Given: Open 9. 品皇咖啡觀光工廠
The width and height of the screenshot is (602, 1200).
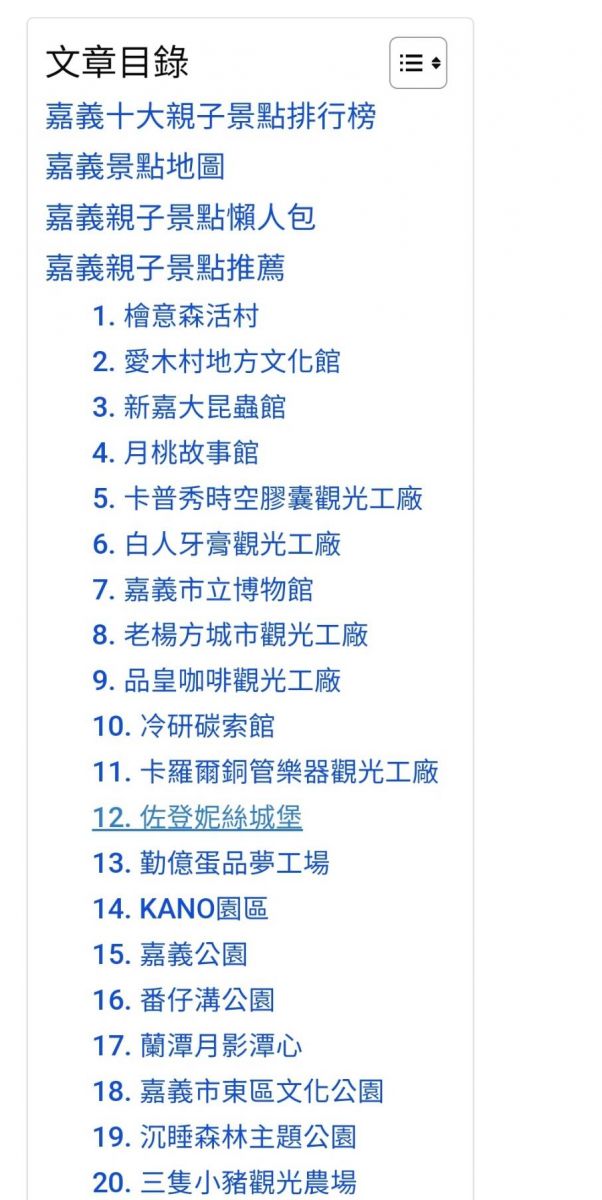Looking at the screenshot, I should click(x=216, y=681).
